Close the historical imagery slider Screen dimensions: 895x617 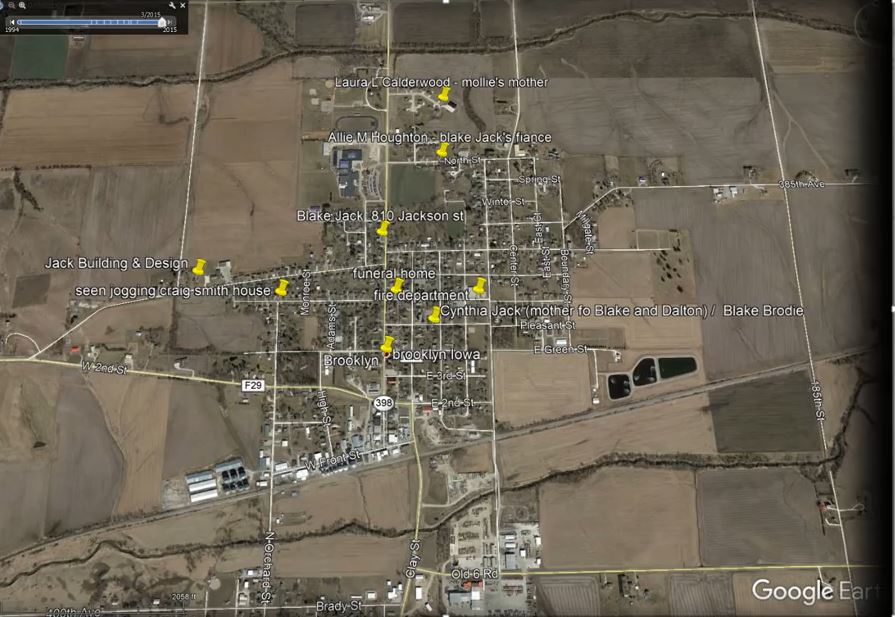(x=183, y=5)
